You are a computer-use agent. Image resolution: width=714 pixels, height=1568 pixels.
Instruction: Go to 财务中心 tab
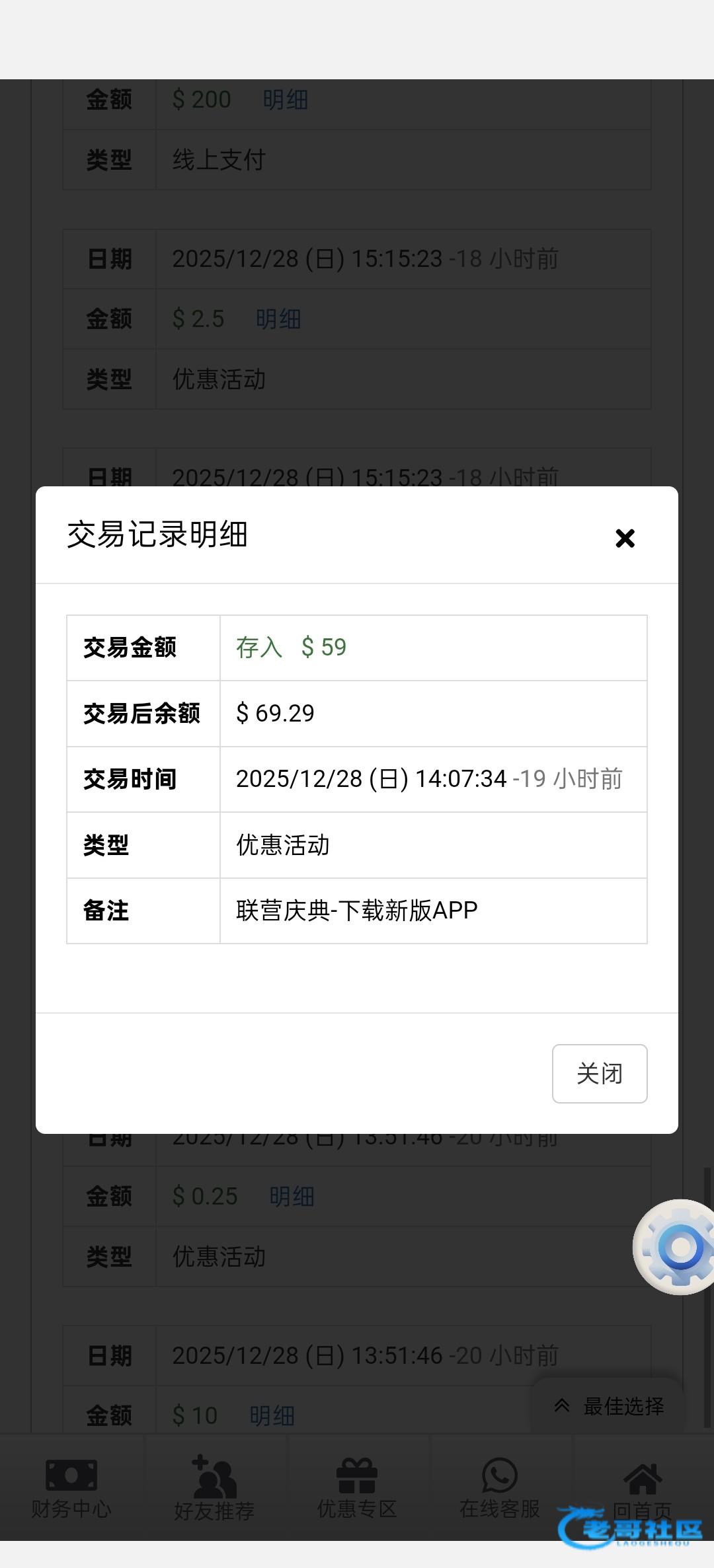pyautogui.click(x=71, y=1488)
